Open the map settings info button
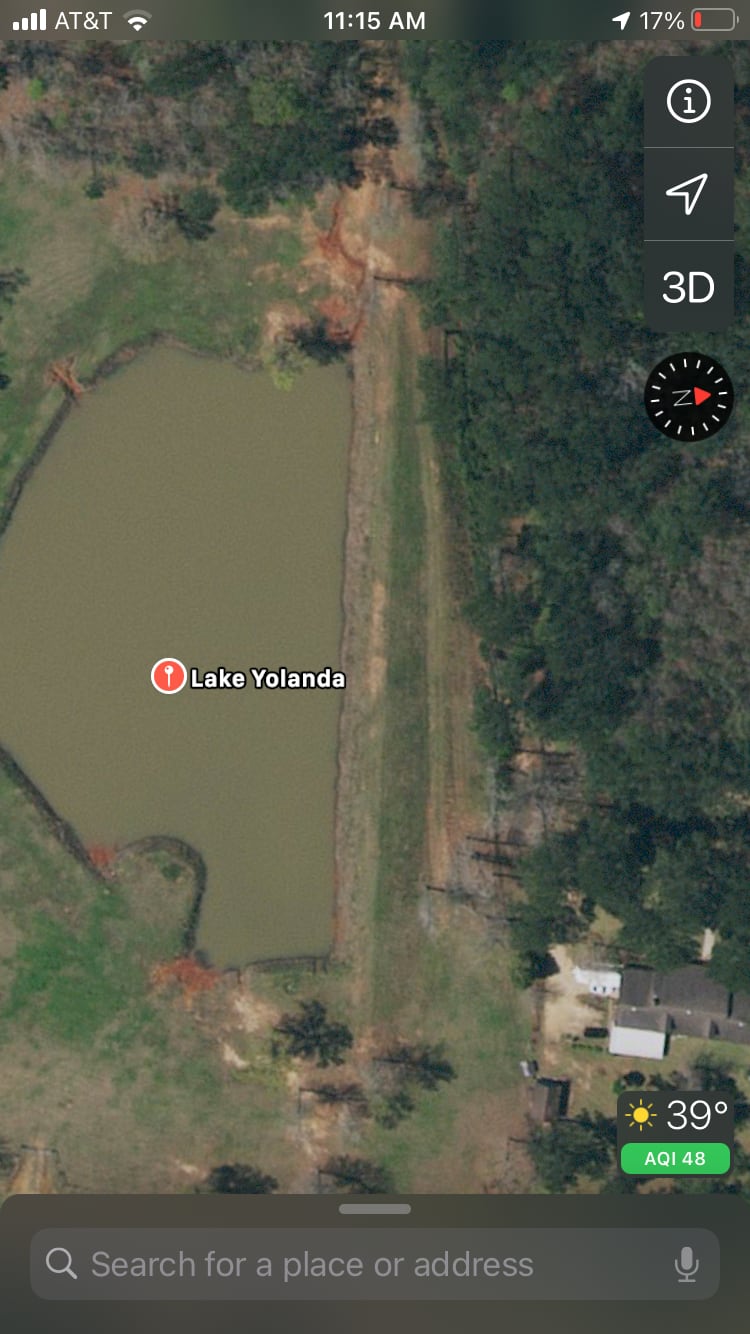Screen dimensions: 750x1334 pyautogui.click(x=688, y=102)
